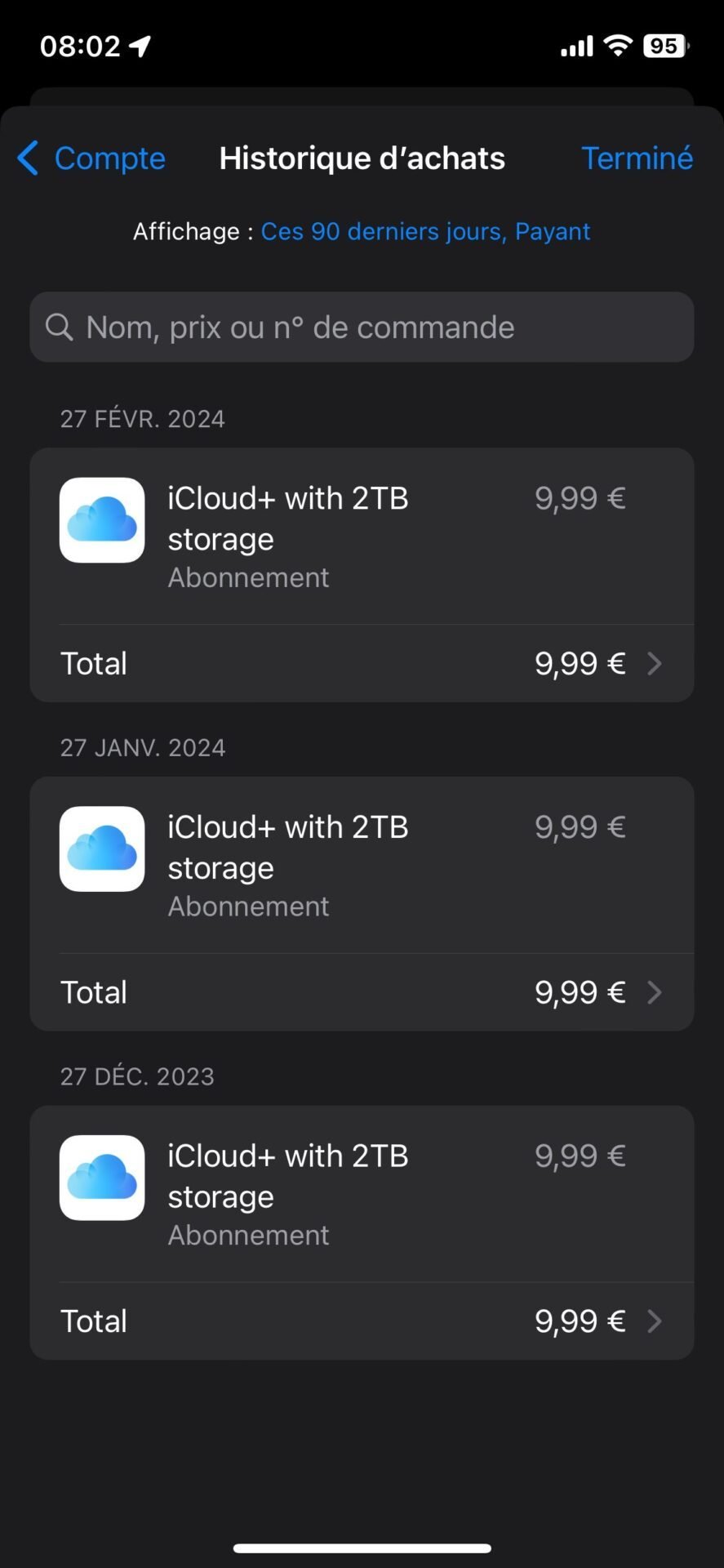Open the 27 févr. 2024 Total row
724x1568 pixels.
pos(362,663)
